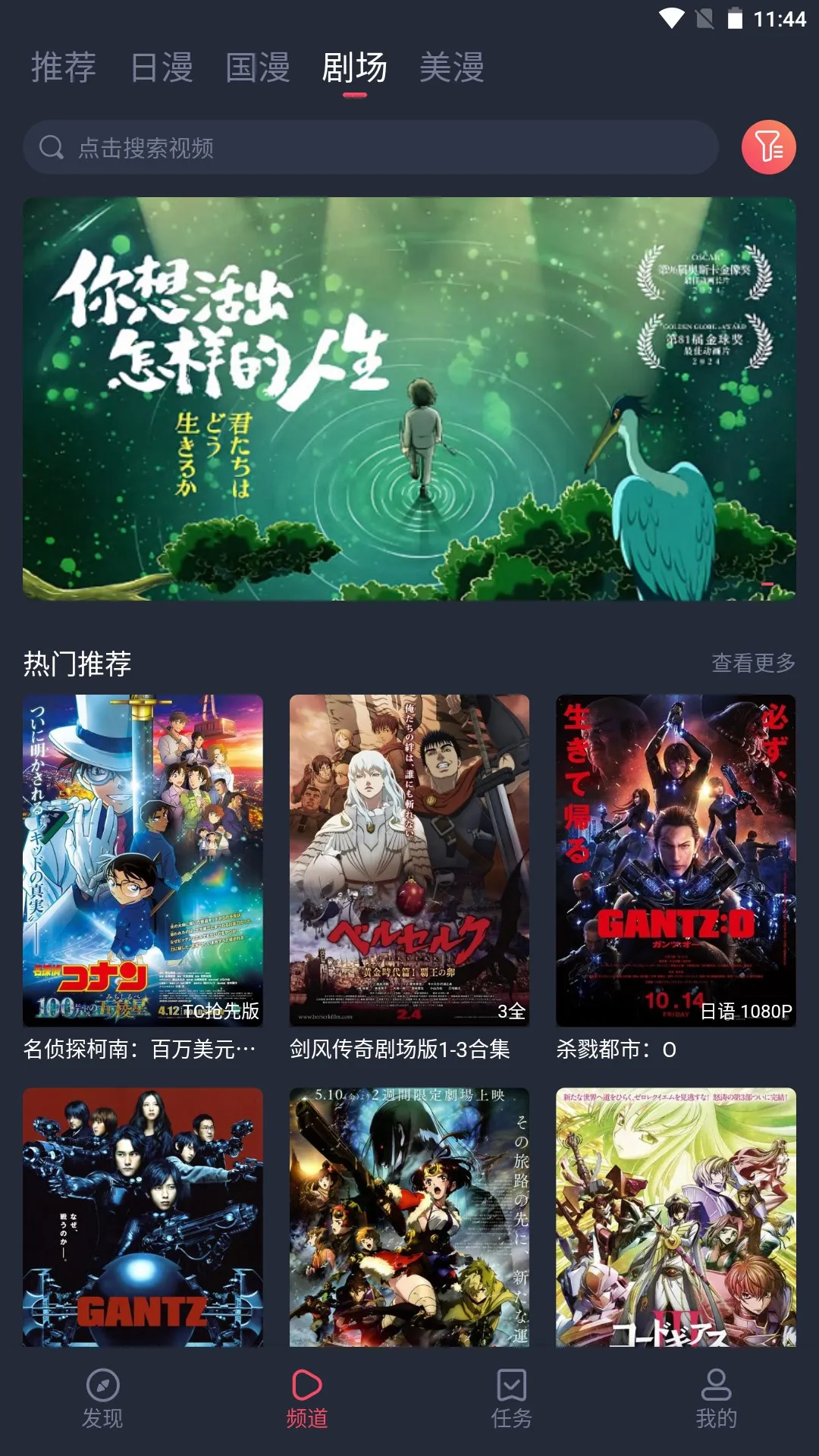
Task: Tap the carousel position indicator dash
Action: point(769,584)
